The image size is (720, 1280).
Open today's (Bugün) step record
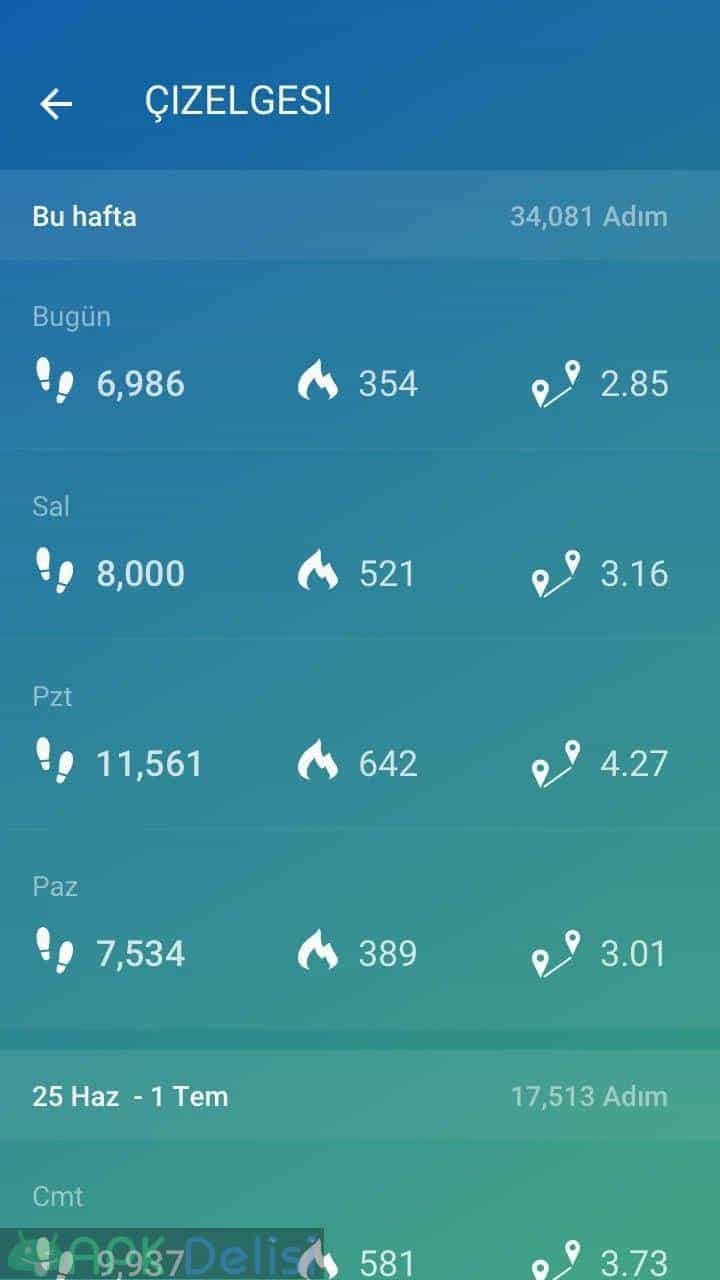[x=360, y=355]
